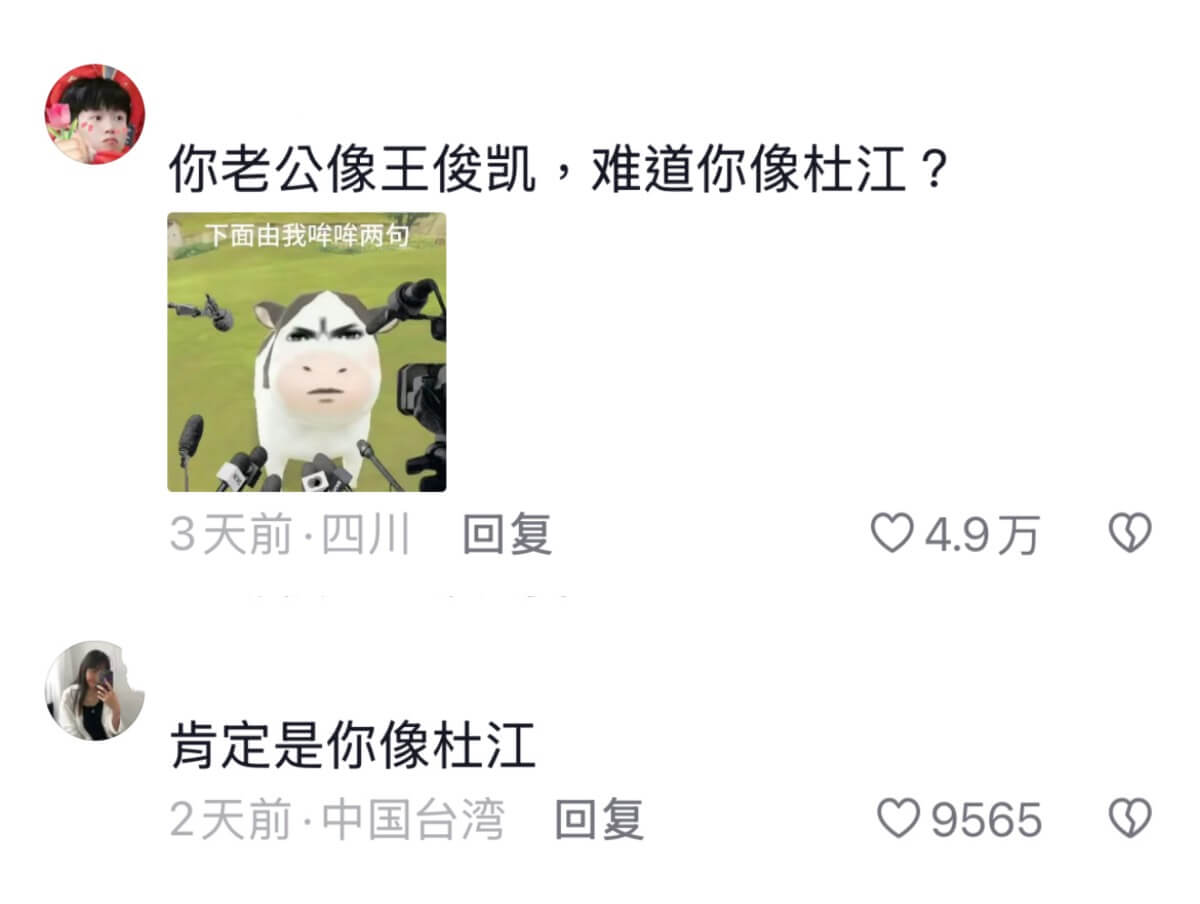Like the comment with 9565 likes
Viewport: 1200px width, 904px height.
point(898,820)
